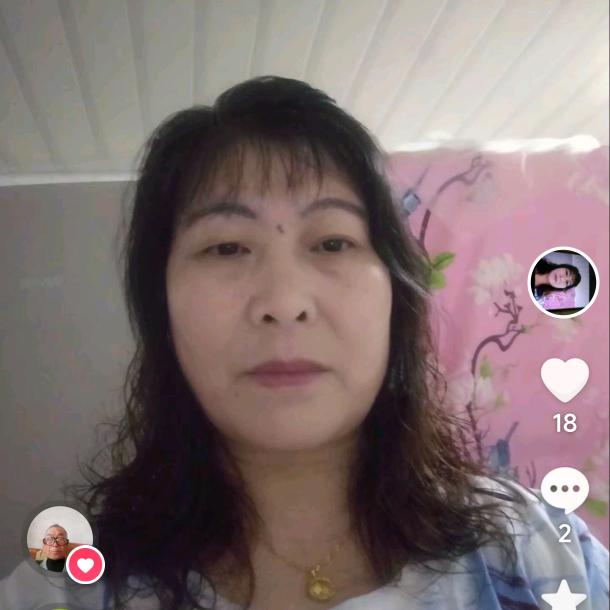Tap the viewer avatar with heart badge
The height and width of the screenshot is (610, 610).
(x=60, y=539)
